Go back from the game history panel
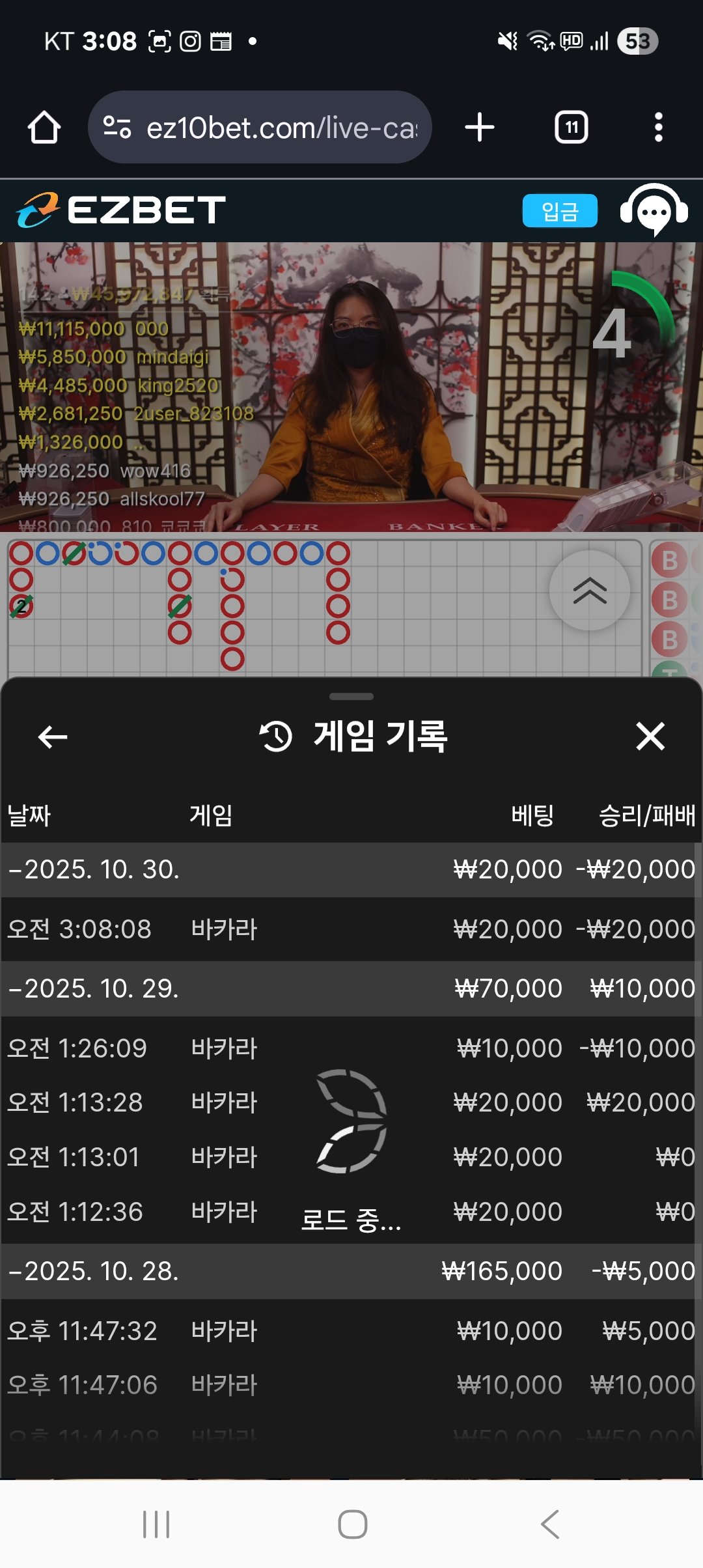 coord(53,737)
